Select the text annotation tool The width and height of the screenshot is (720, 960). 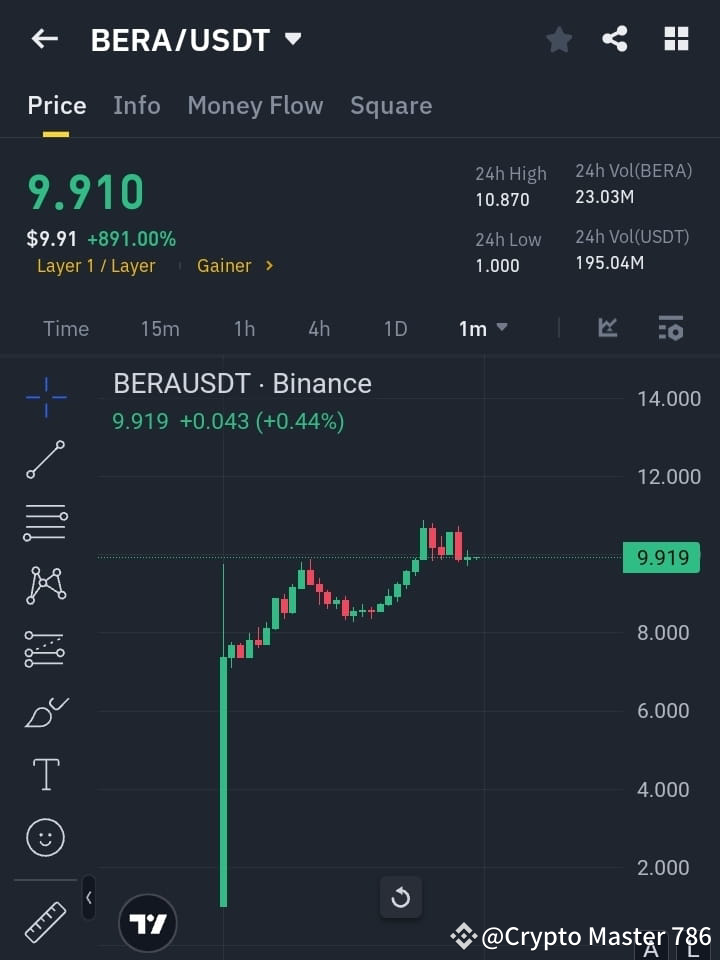coord(45,774)
